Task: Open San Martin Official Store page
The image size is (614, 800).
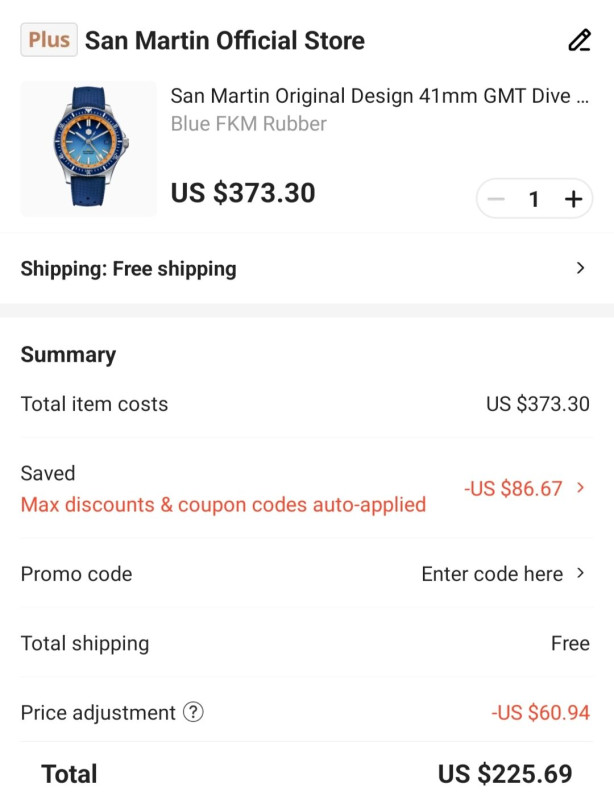Action: tap(224, 41)
